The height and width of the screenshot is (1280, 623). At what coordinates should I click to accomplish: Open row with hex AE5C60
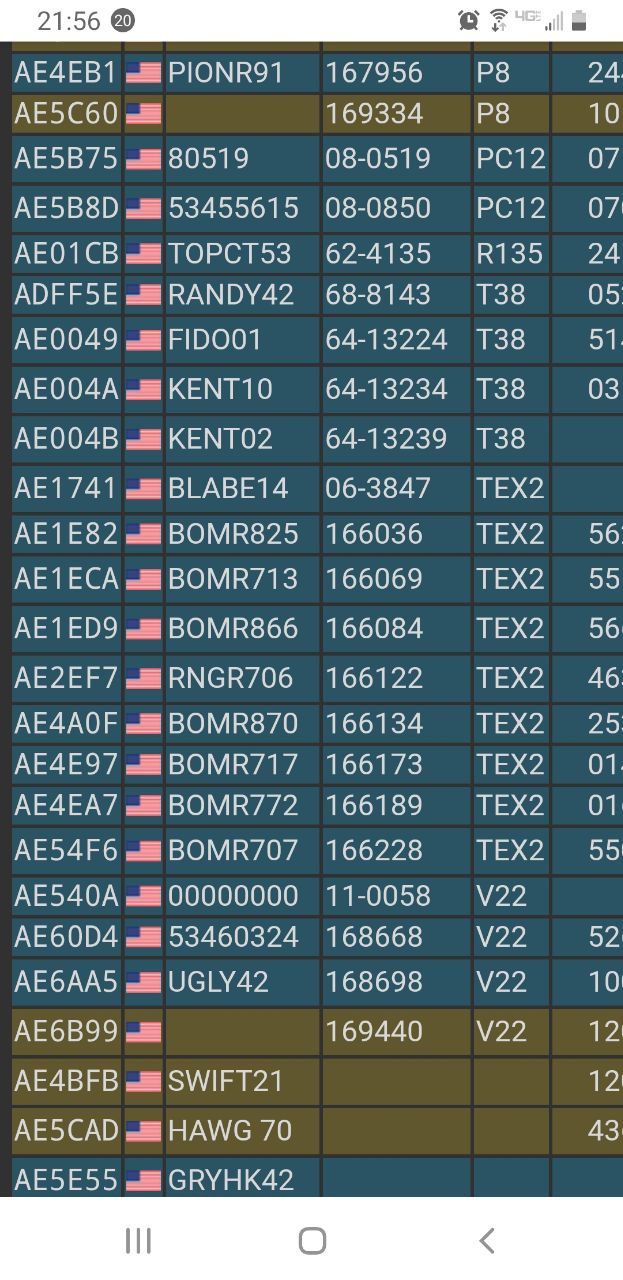pos(66,114)
